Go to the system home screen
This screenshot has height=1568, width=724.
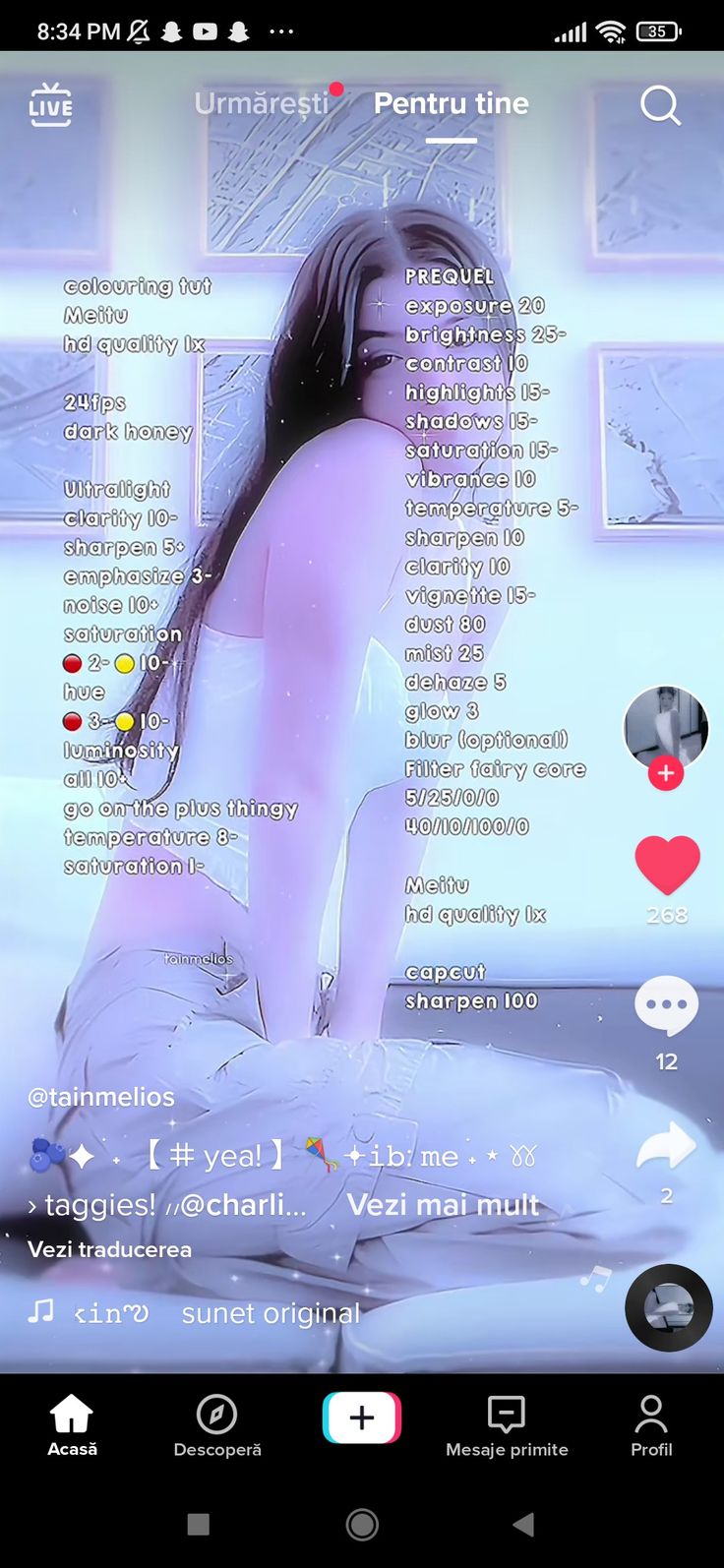point(362,1525)
